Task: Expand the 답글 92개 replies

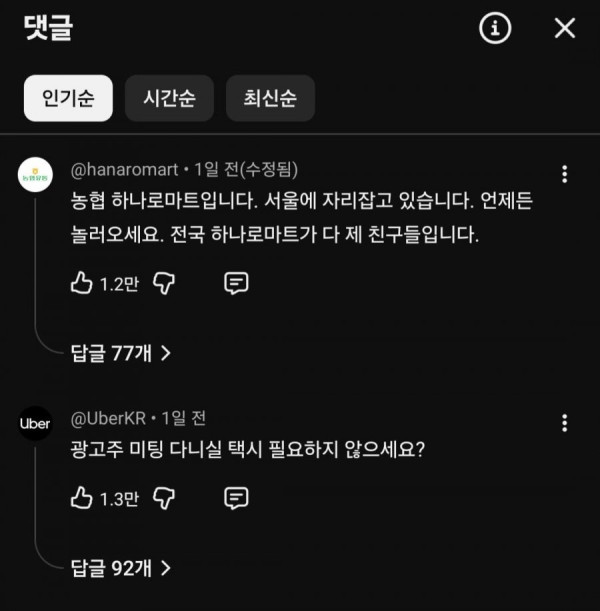Action: point(121,568)
